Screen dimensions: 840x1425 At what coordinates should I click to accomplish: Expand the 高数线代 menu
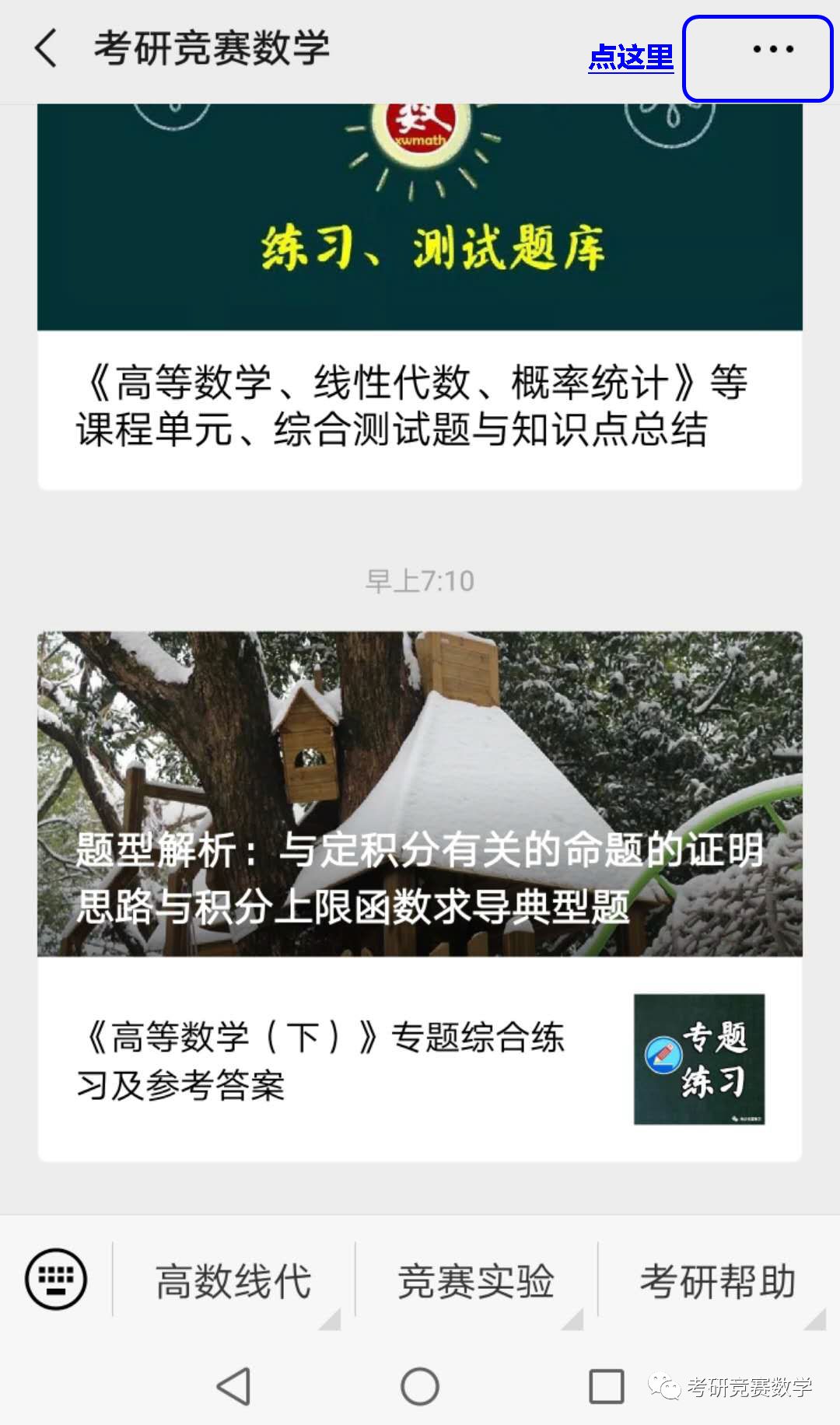point(233,1281)
